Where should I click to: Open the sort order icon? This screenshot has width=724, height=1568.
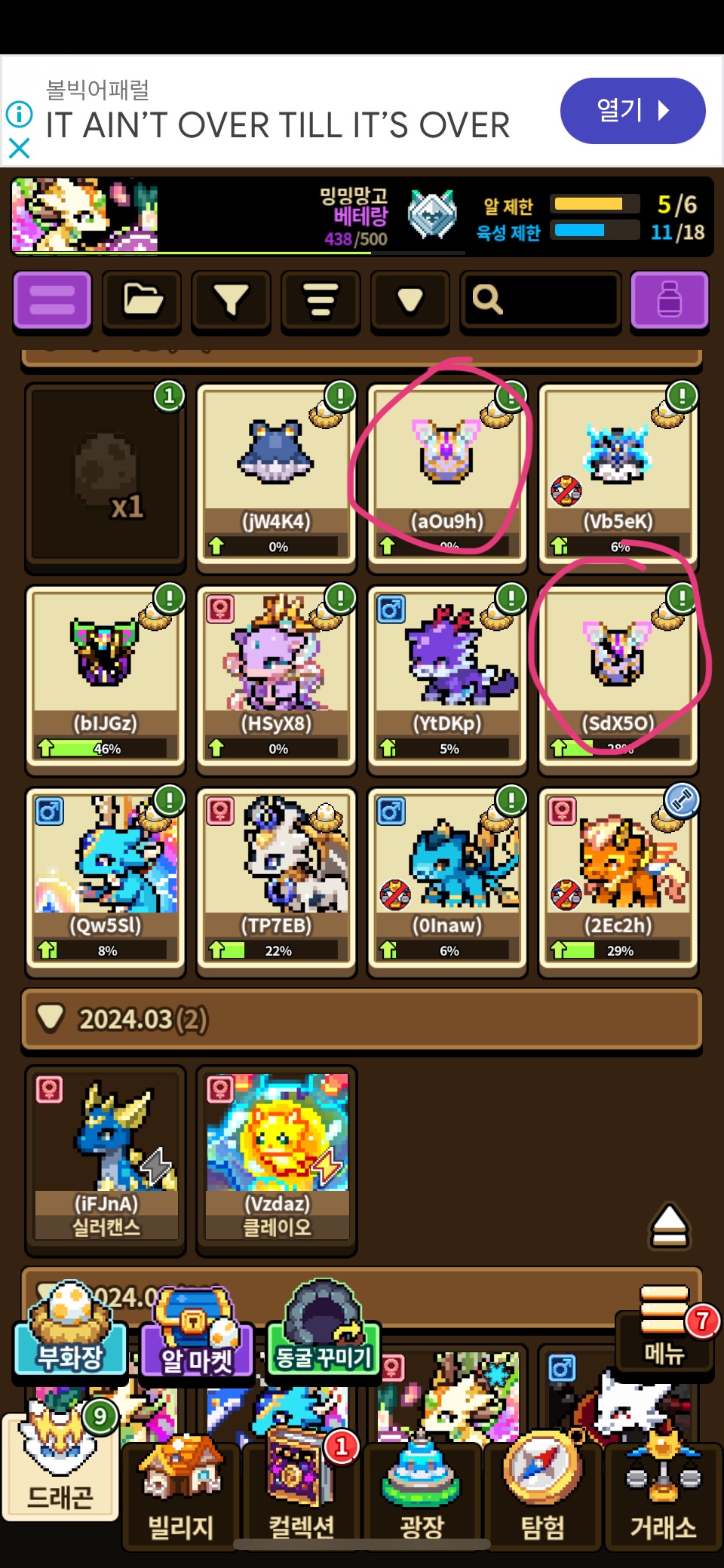321,300
